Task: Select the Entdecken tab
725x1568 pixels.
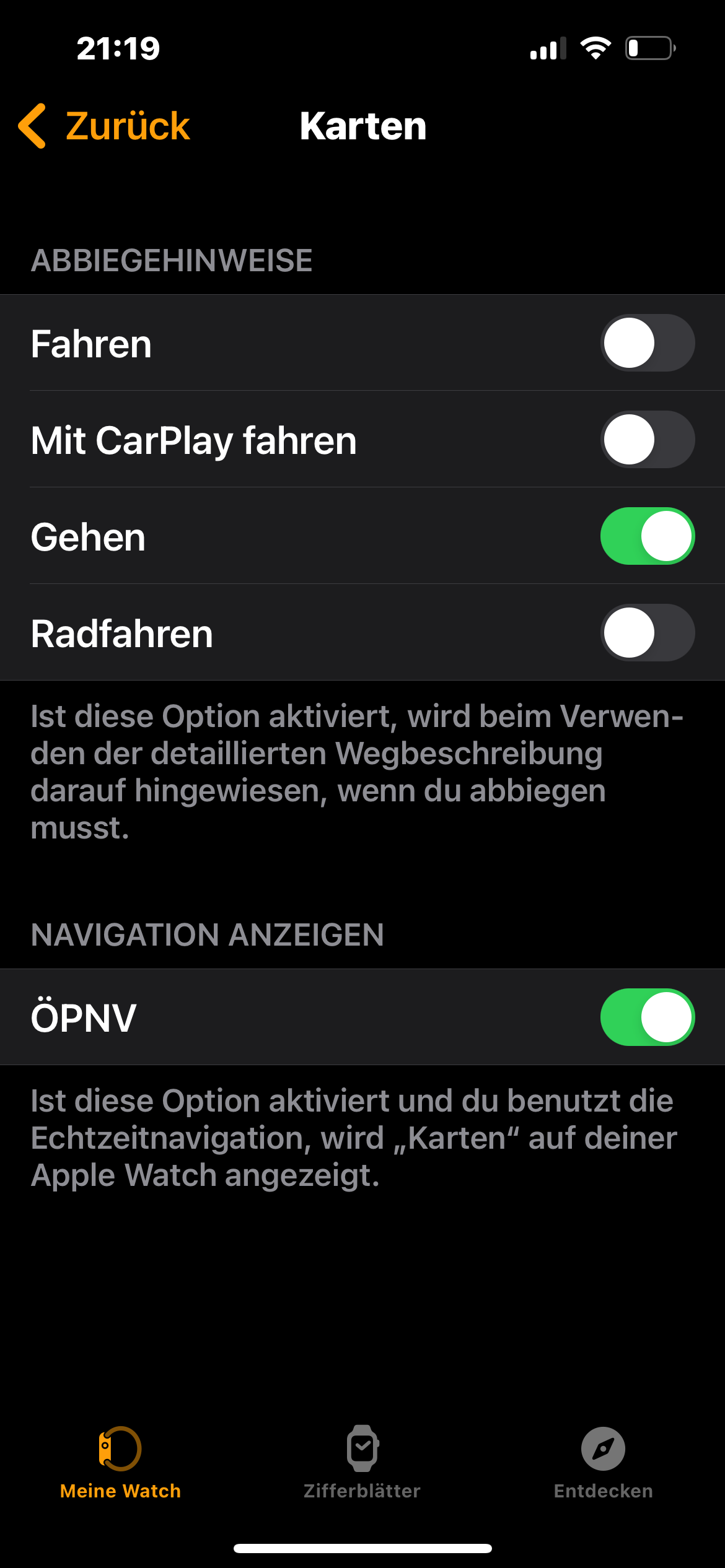Action: coord(604,1464)
